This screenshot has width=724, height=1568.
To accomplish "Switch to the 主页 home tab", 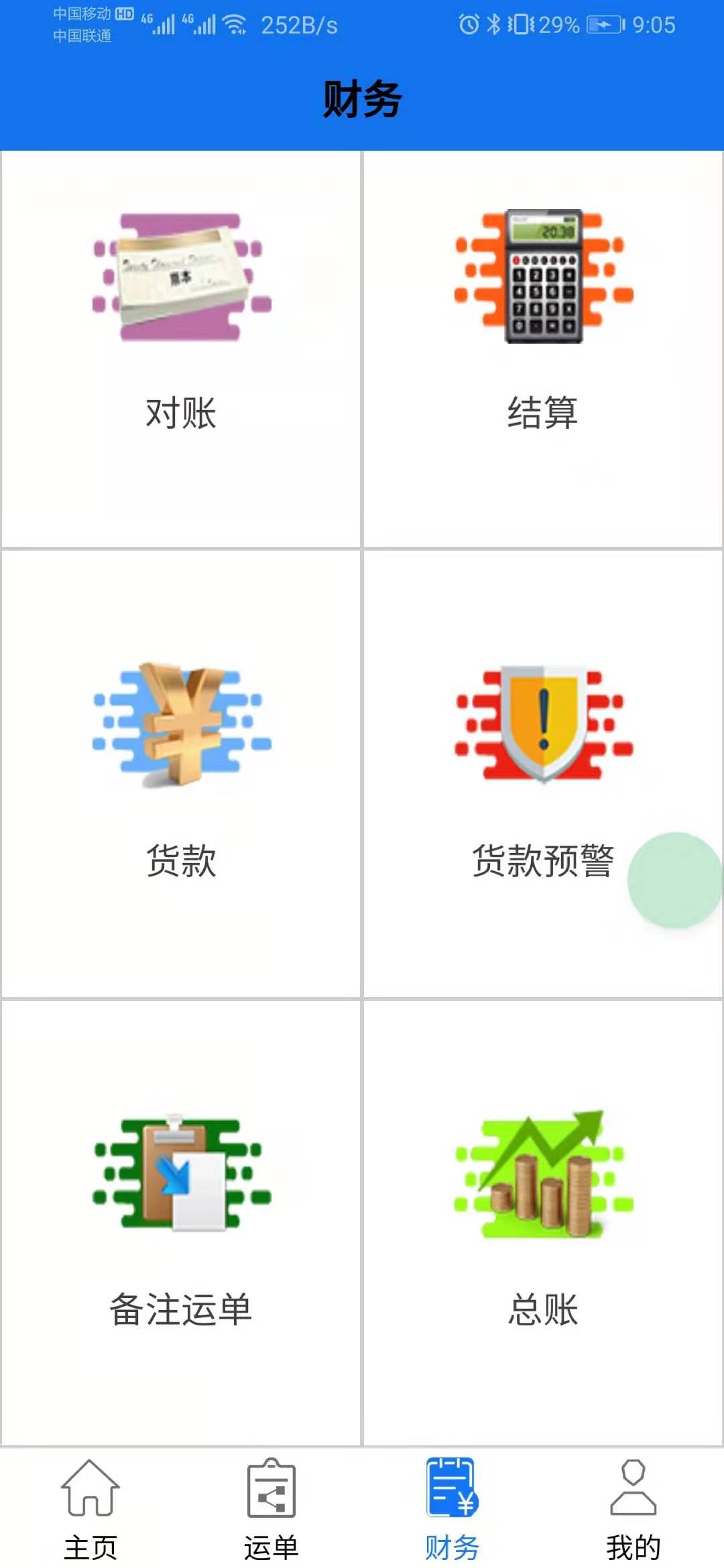I will (90, 1508).
